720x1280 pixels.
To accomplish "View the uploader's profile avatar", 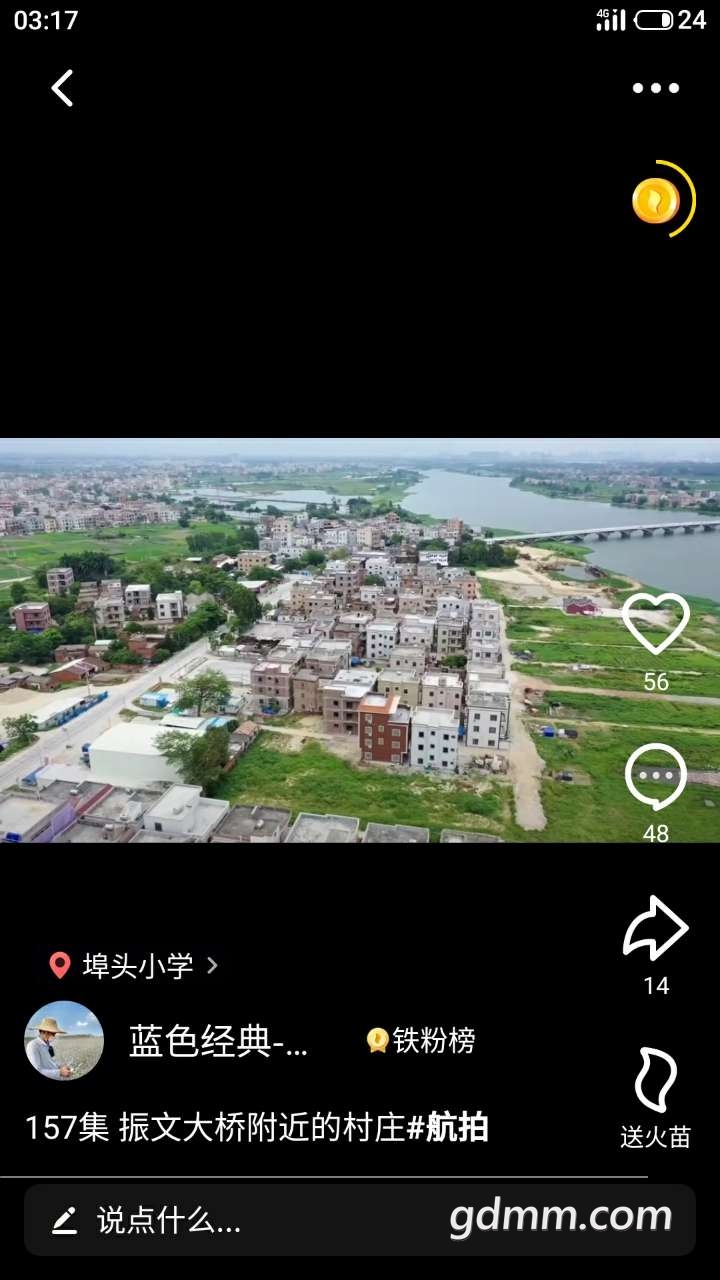I will [64, 1041].
